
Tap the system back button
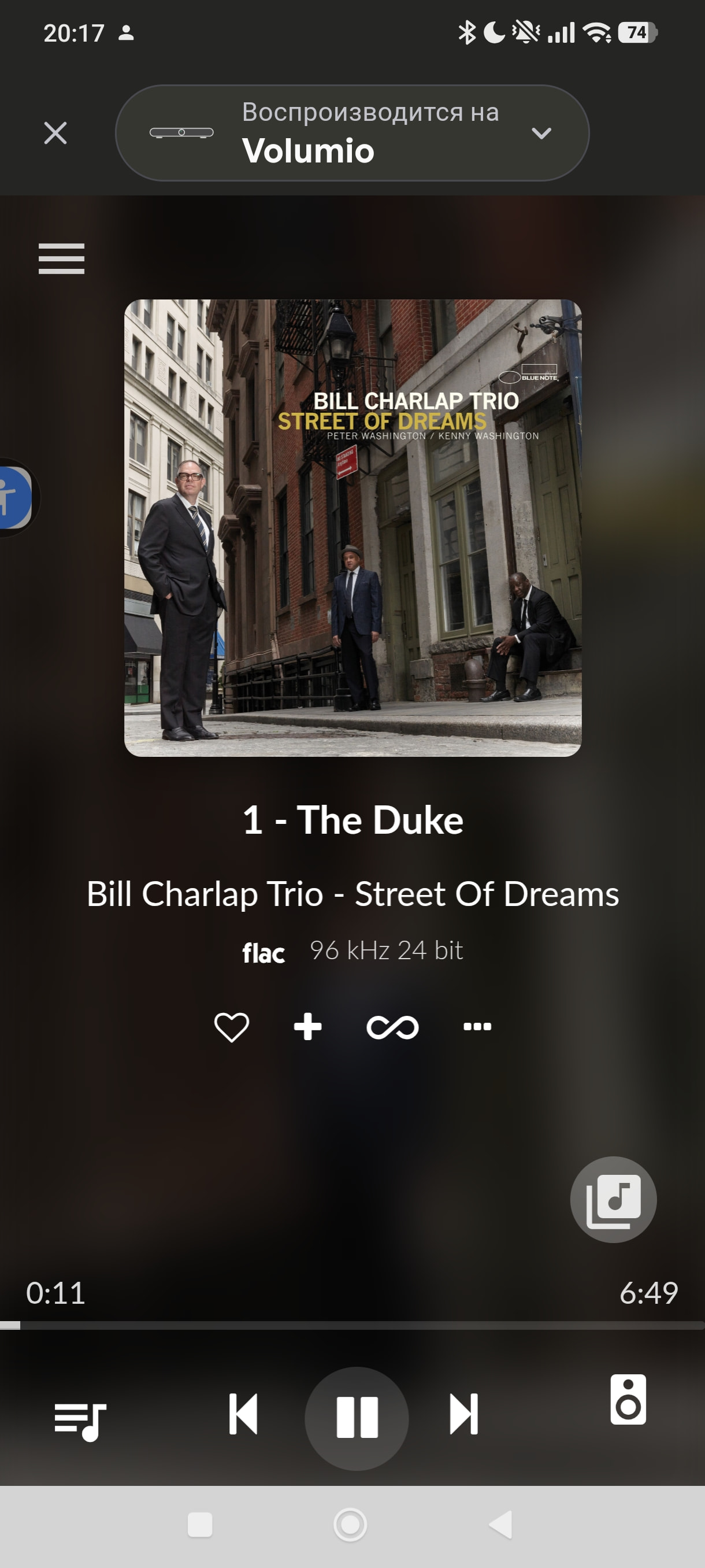(x=500, y=1525)
